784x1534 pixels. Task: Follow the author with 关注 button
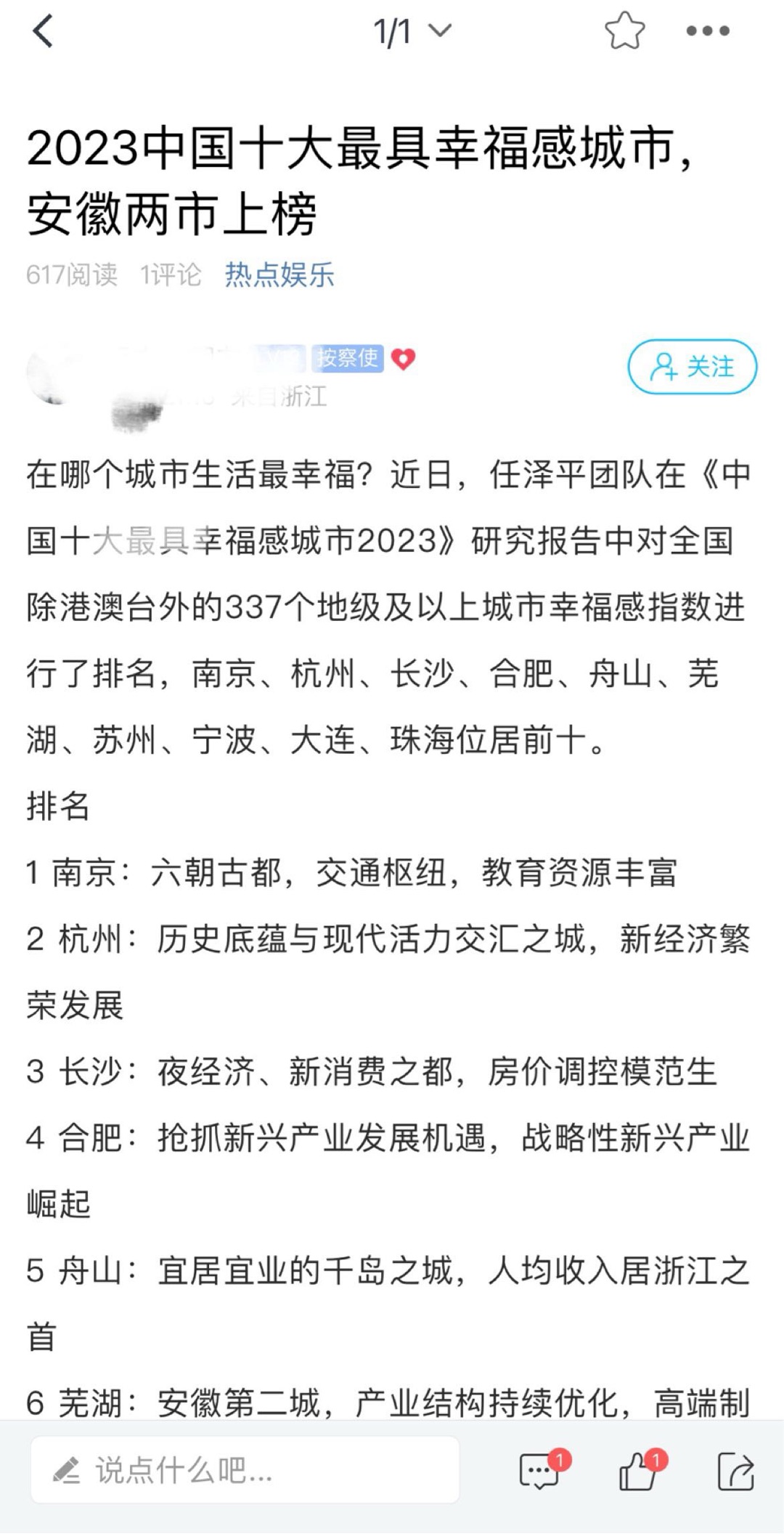click(x=692, y=367)
